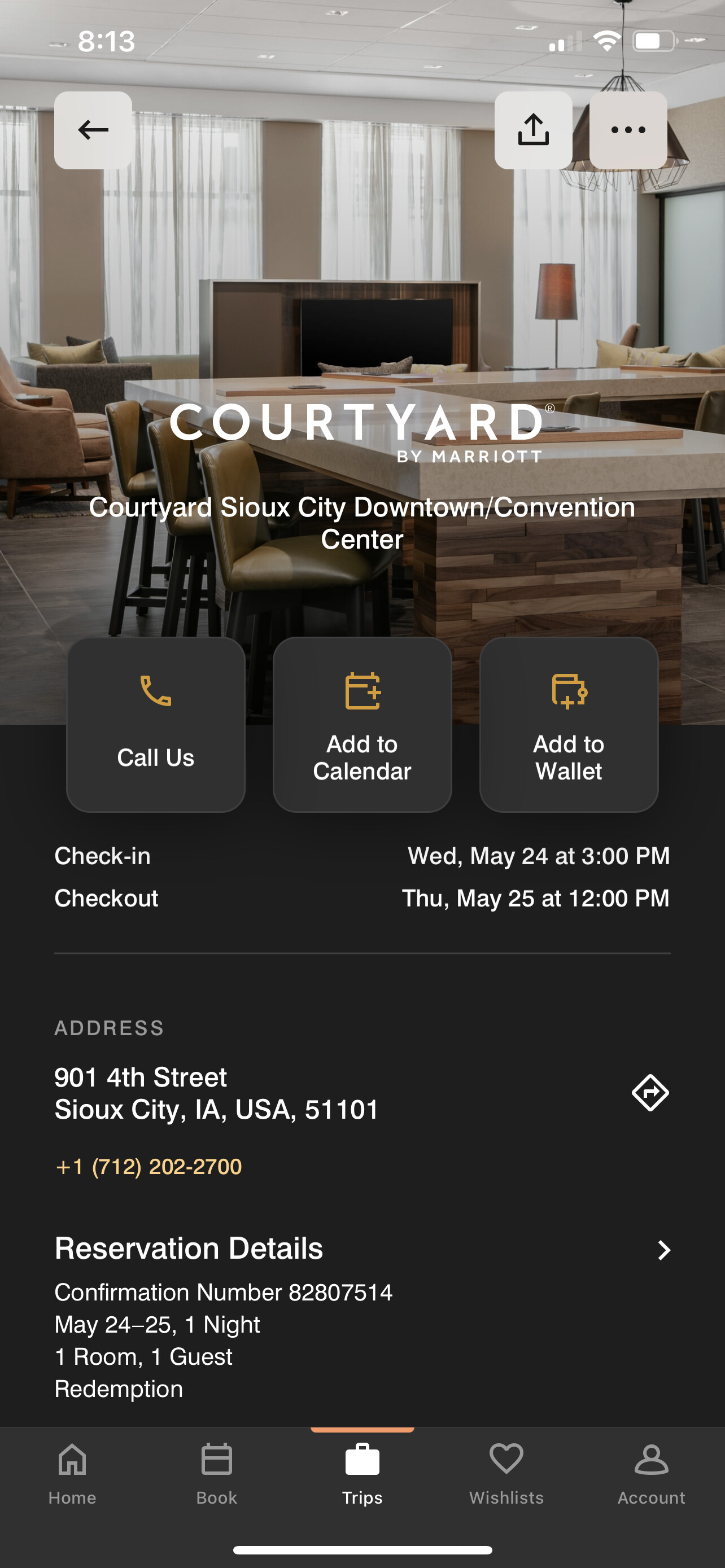This screenshot has width=725, height=1568.
Task: Add the stay to your calendar
Action: point(362,724)
